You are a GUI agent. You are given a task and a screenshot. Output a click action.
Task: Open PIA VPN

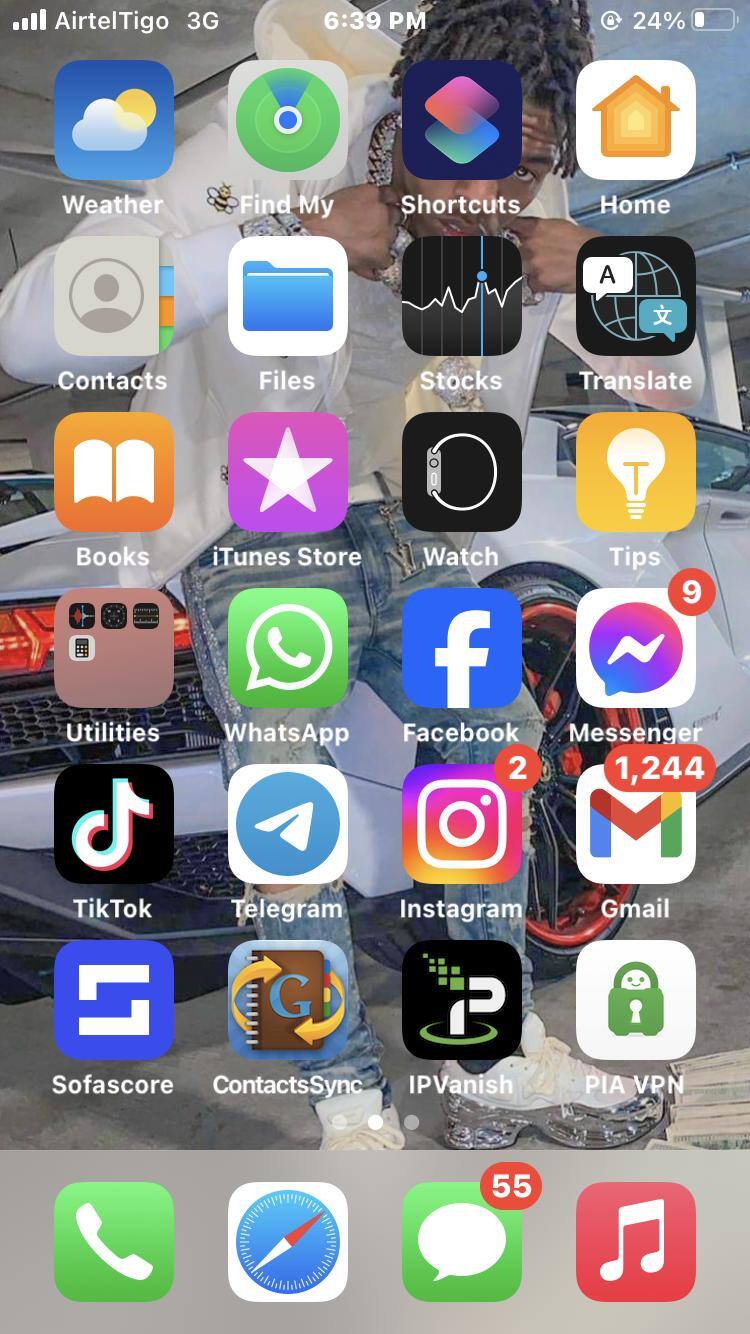(x=635, y=1000)
